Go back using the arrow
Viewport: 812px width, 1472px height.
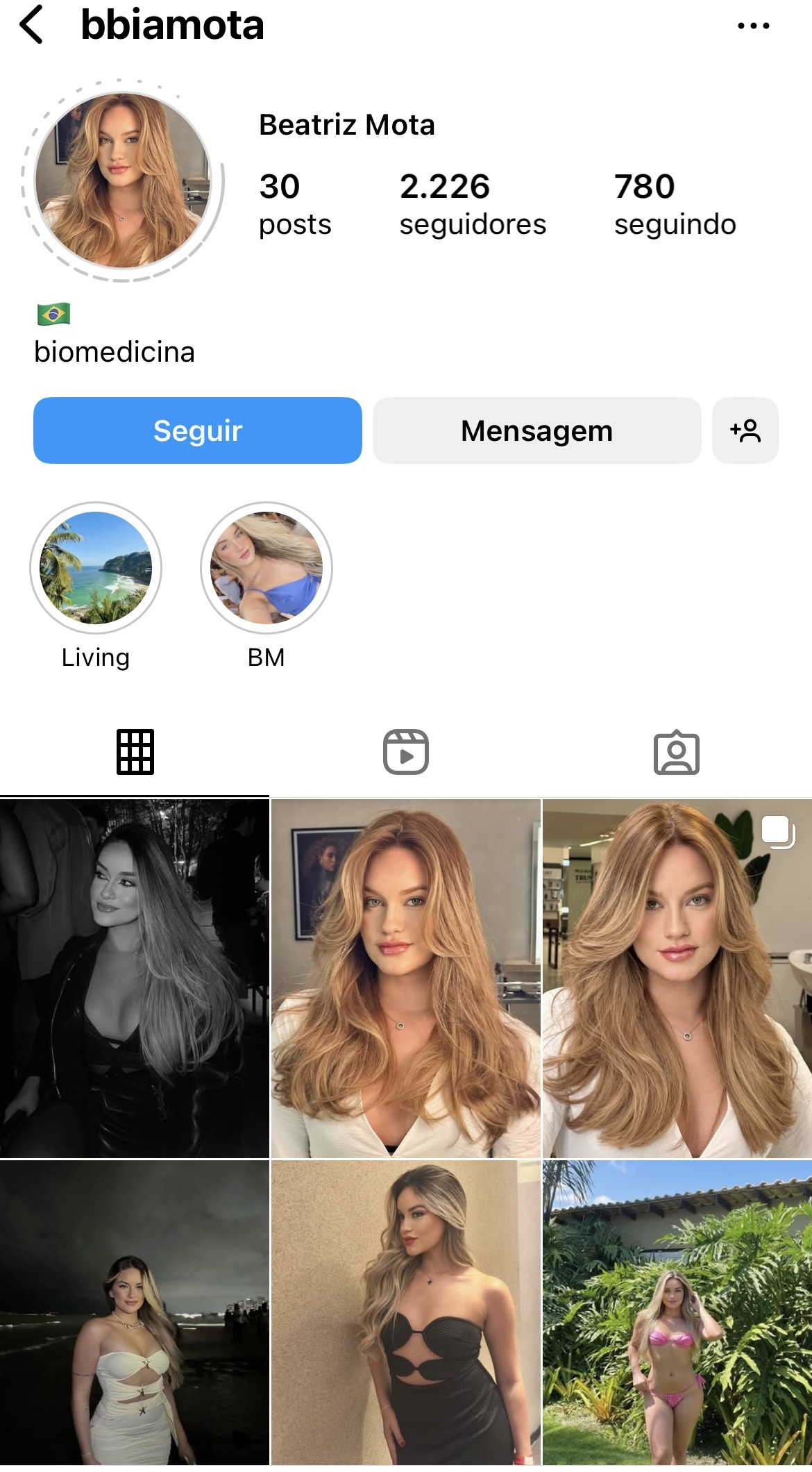pos(32,25)
